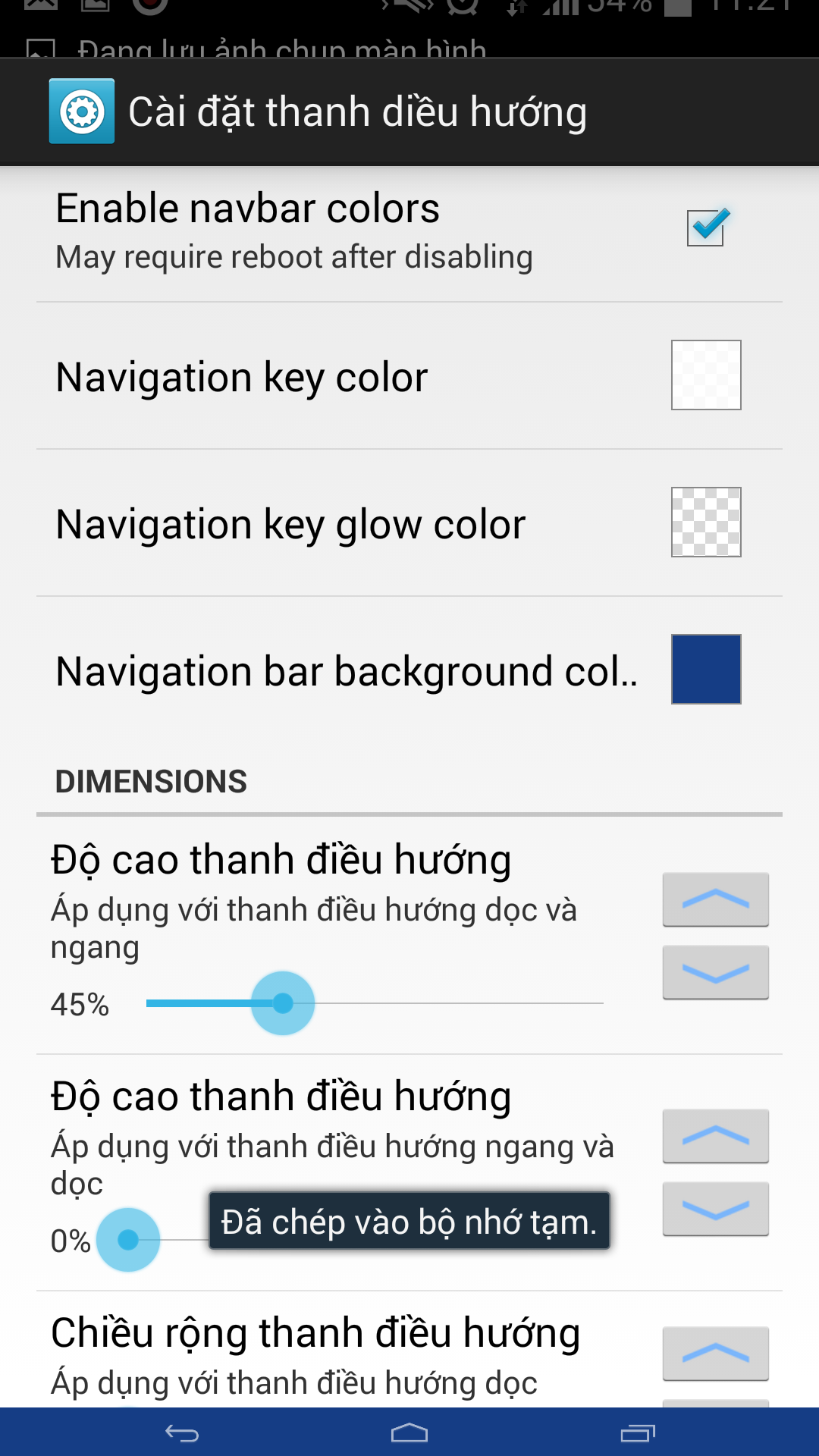
Task: Tap the 45% height slider track
Action: tap(375, 1003)
